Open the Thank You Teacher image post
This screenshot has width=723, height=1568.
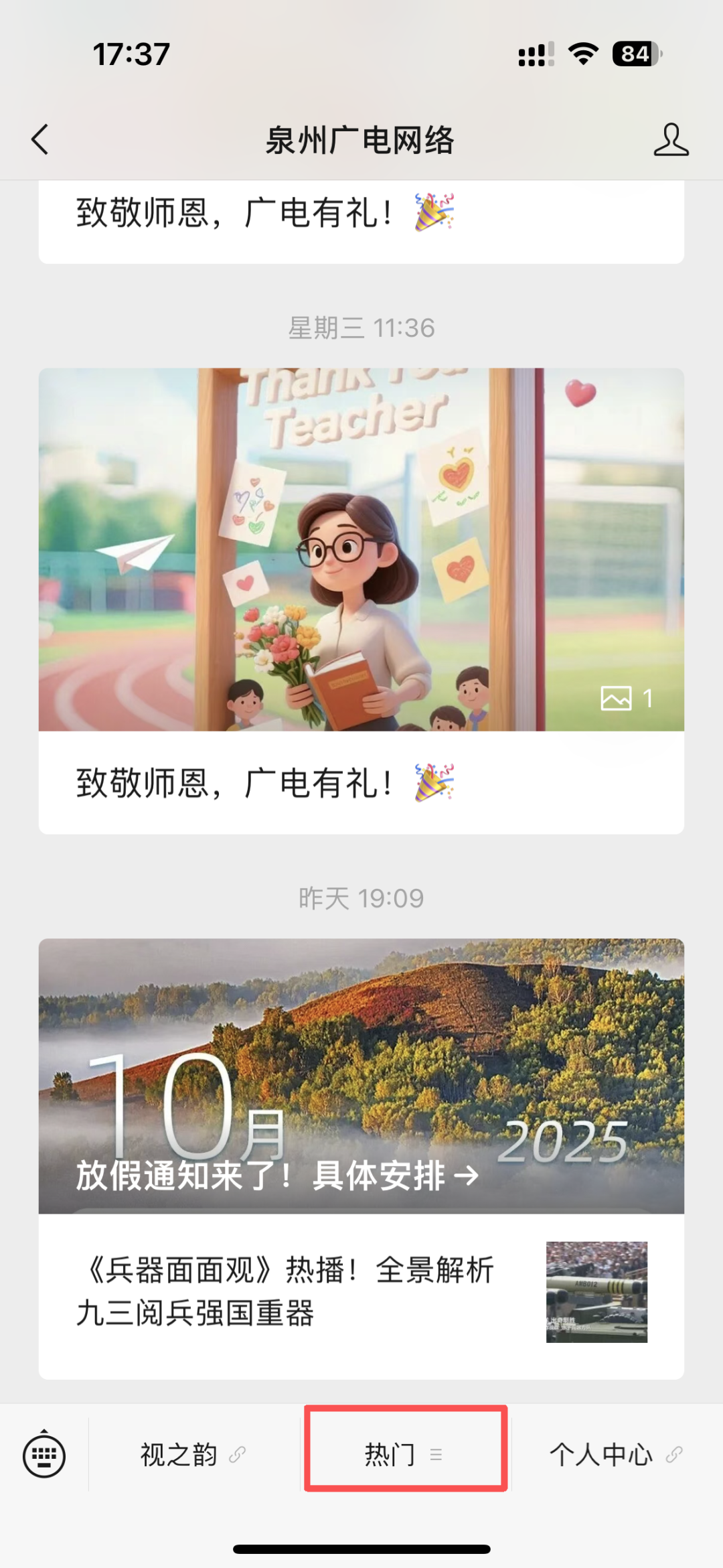(x=361, y=549)
